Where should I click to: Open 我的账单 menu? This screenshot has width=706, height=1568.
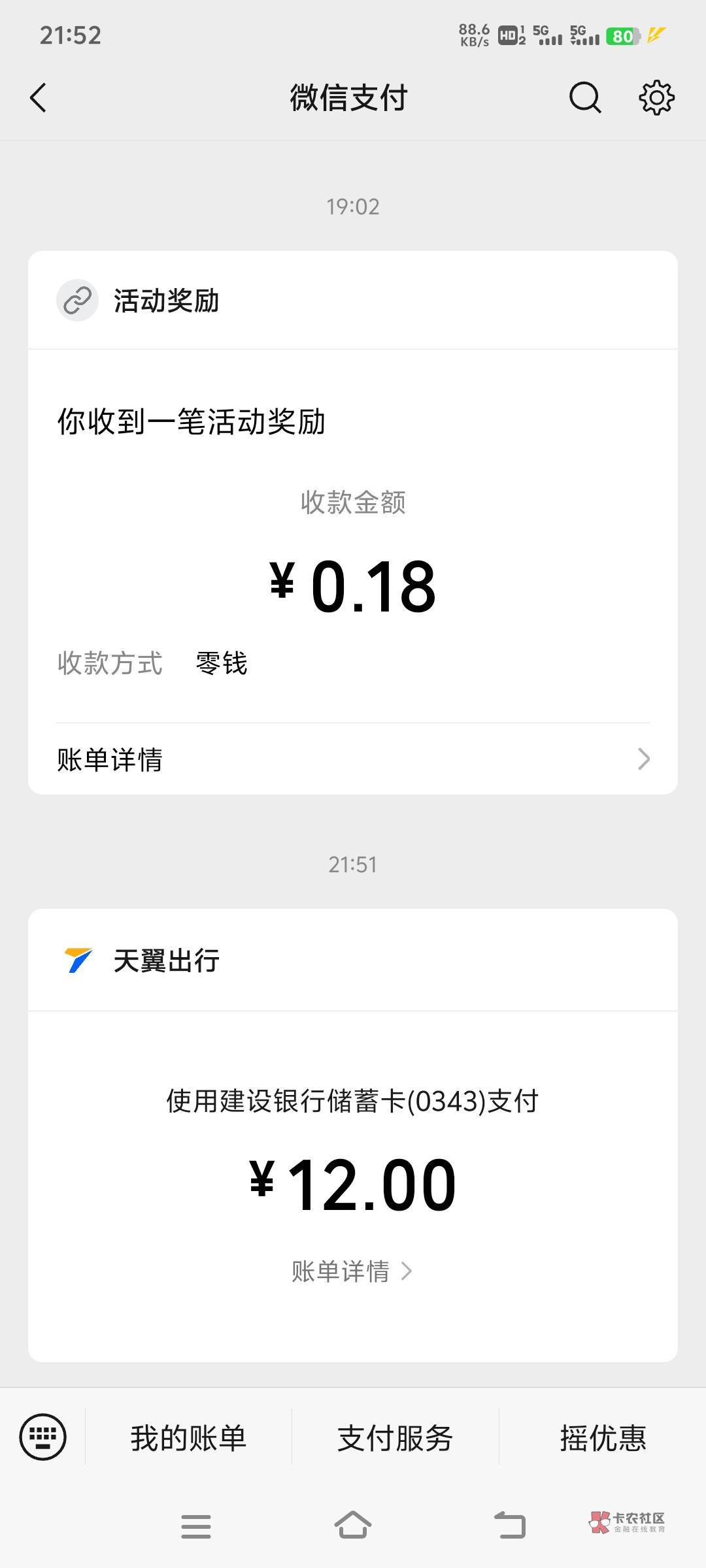[x=188, y=1437]
